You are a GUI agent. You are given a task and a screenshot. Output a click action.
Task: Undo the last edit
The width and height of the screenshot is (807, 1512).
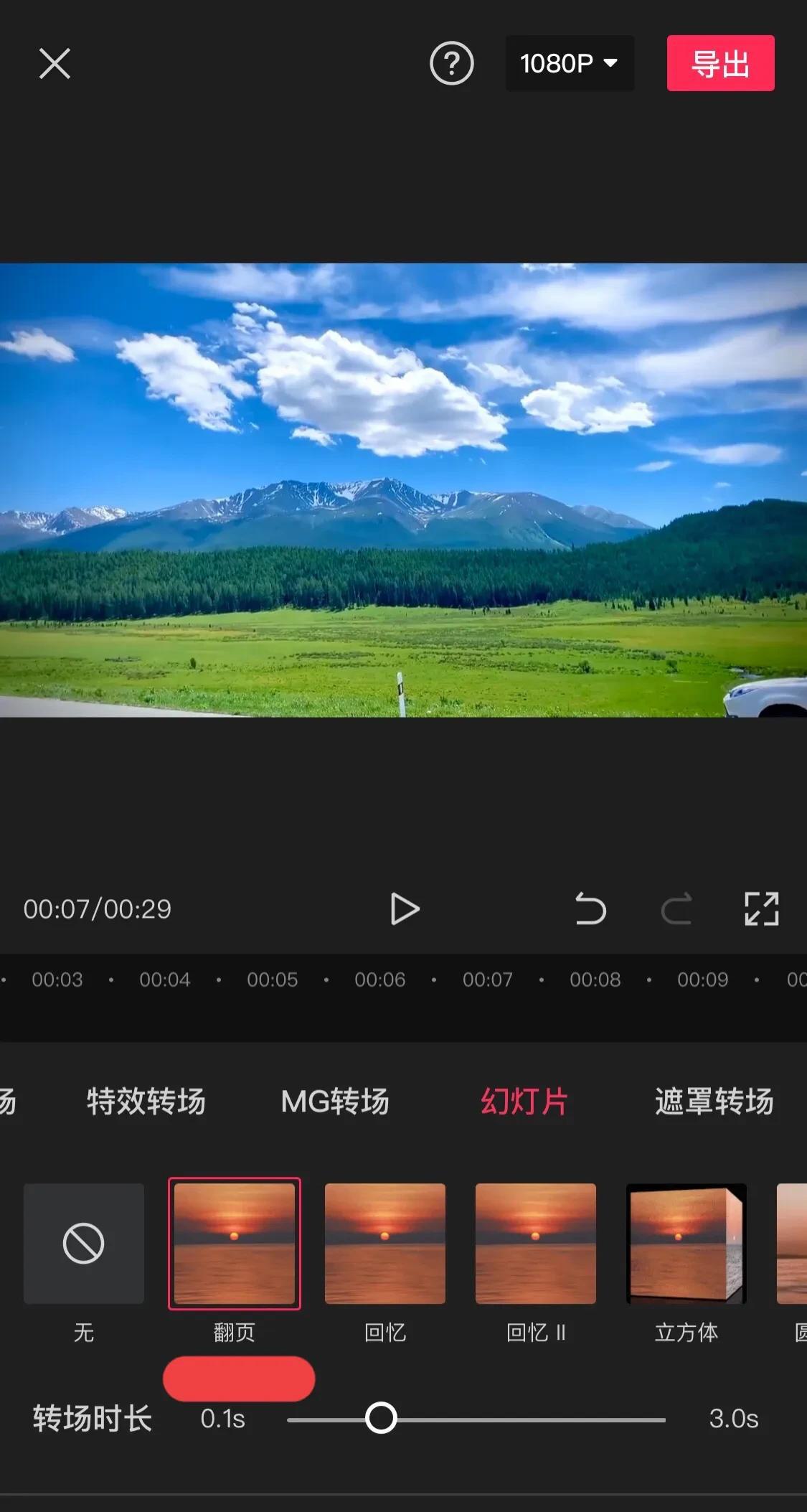[x=590, y=909]
